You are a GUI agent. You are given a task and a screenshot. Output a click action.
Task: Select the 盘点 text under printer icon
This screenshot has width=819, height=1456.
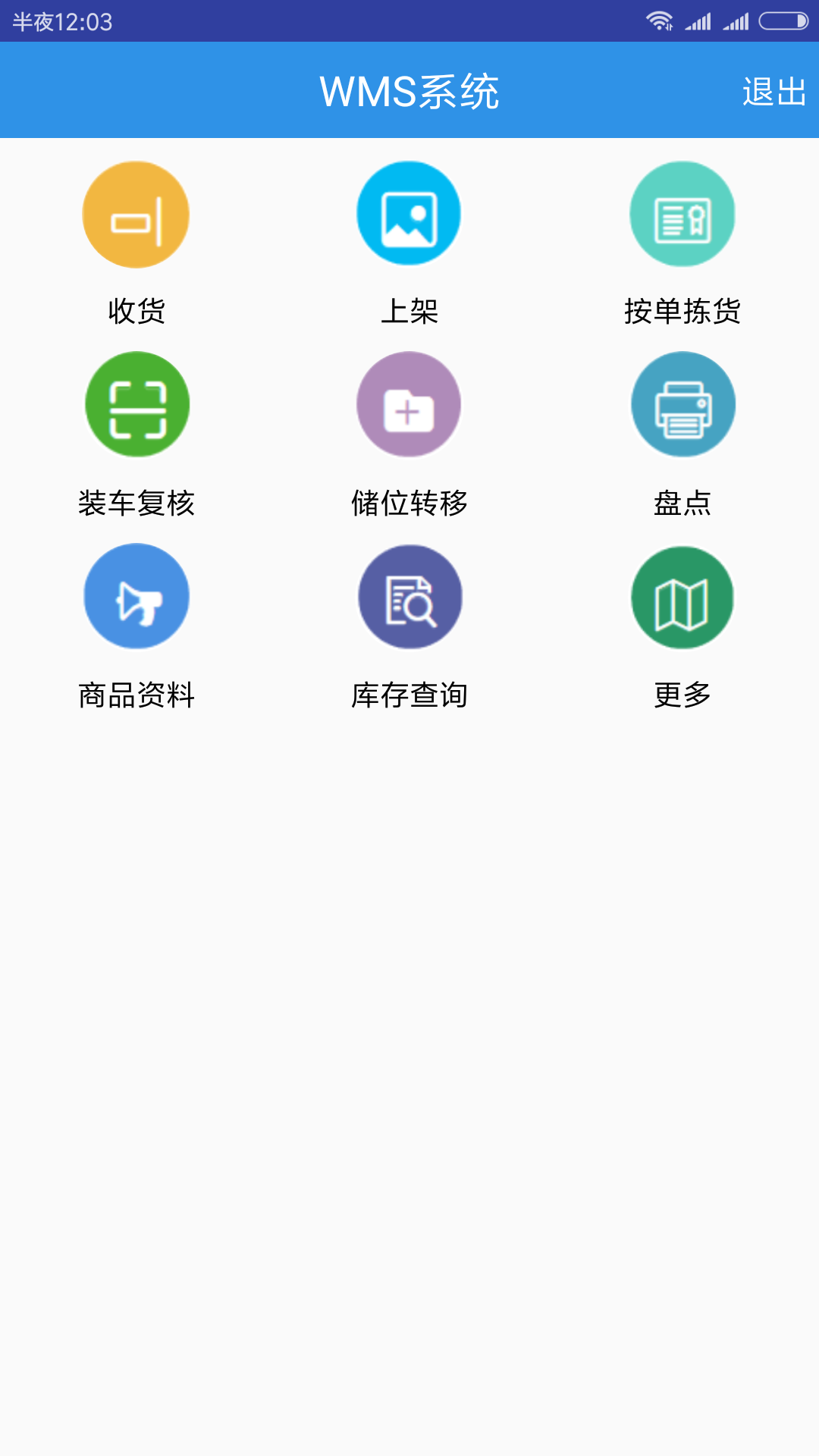tap(682, 501)
